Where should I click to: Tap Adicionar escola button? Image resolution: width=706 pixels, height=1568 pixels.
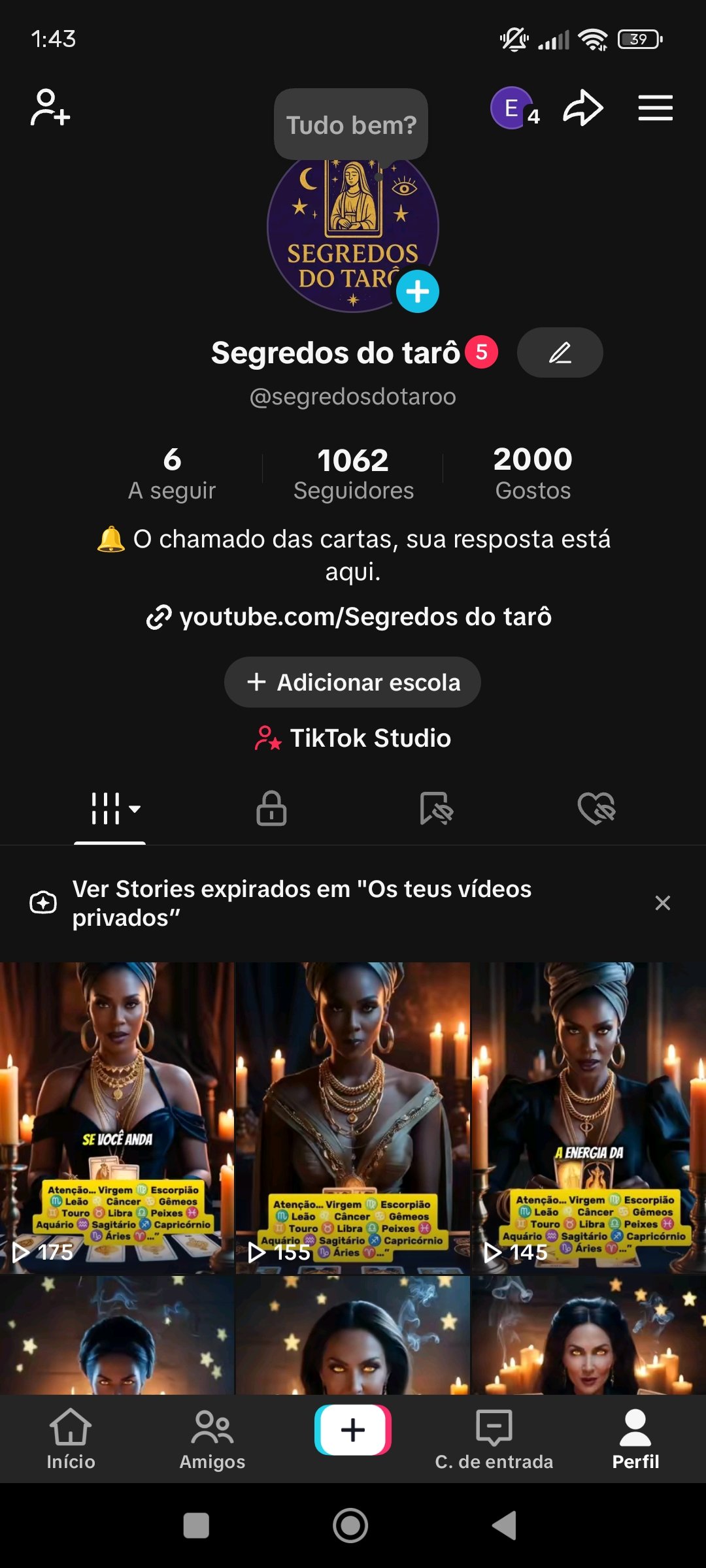(x=352, y=682)
